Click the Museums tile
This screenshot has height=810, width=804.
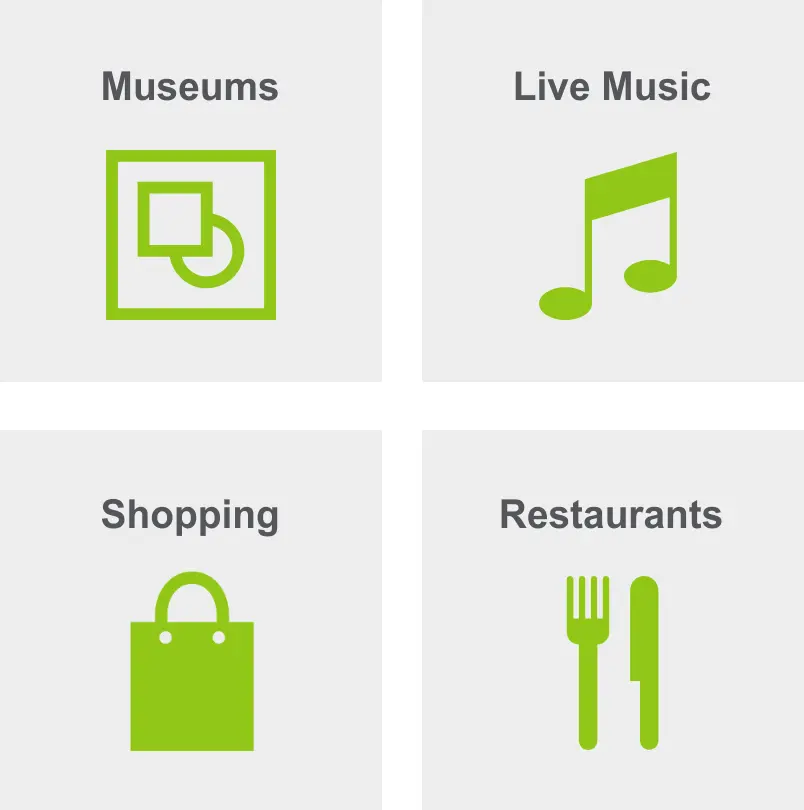pos(190,190)
